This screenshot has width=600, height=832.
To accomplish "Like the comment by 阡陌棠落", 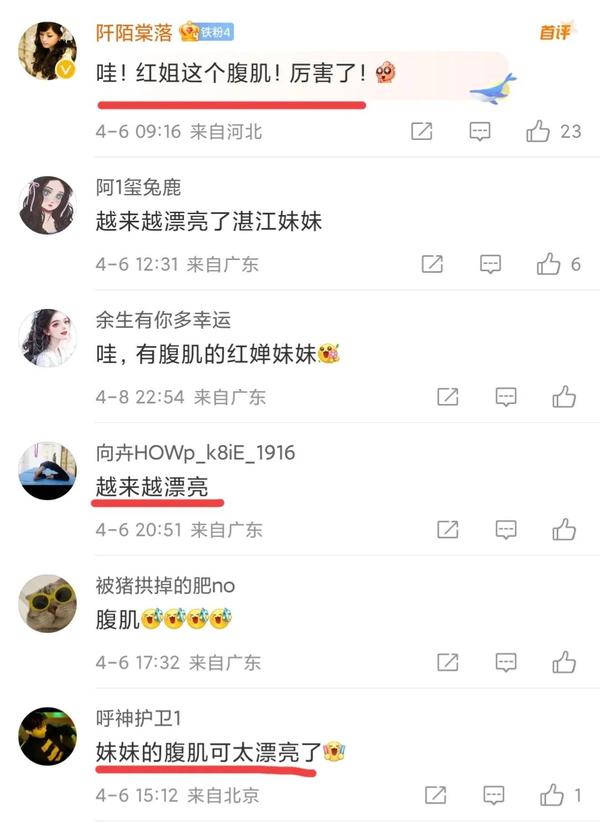I will (x=538, y=131).
